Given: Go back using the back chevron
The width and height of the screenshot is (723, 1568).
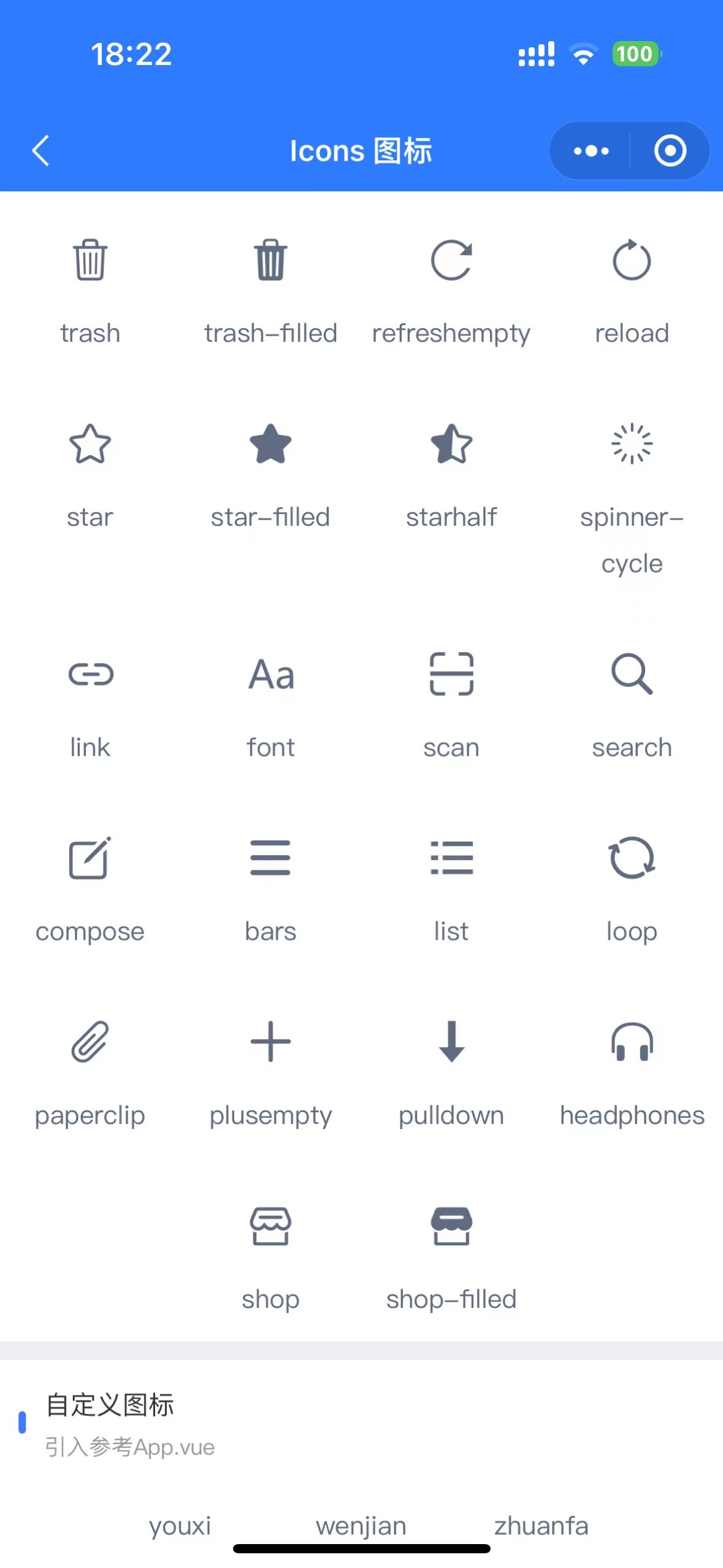Looking at the screenshot, I should click(40, 150).
